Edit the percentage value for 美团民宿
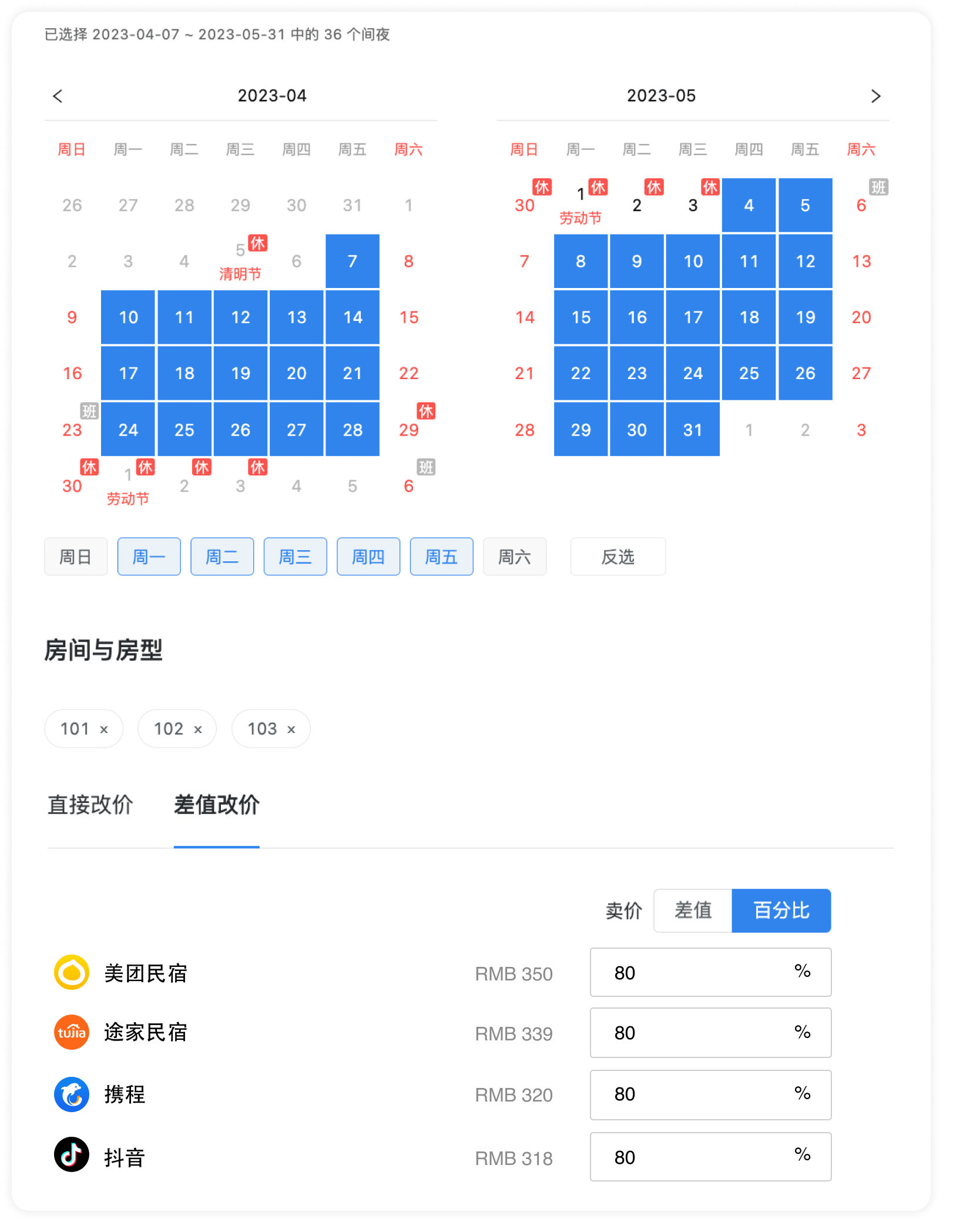The image size is (953, 1232). click(710, 972)
